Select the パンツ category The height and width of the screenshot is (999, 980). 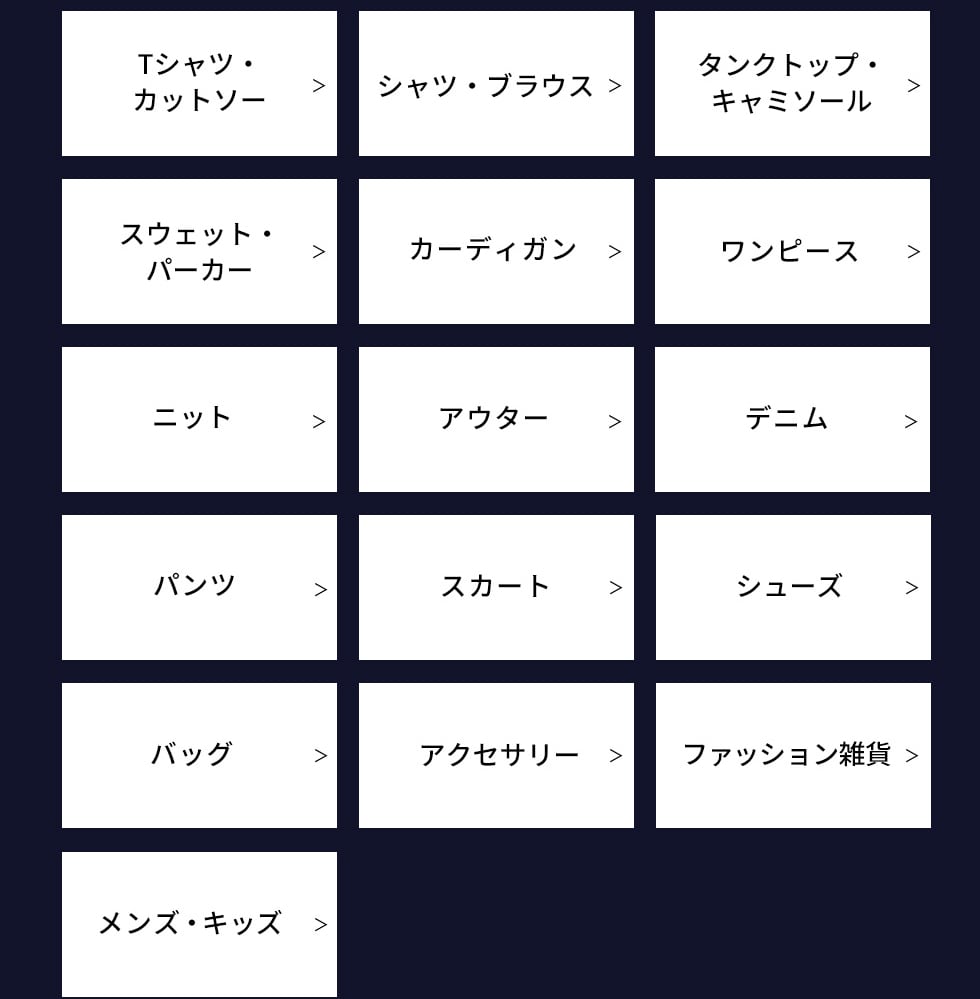tap(199, 588)
